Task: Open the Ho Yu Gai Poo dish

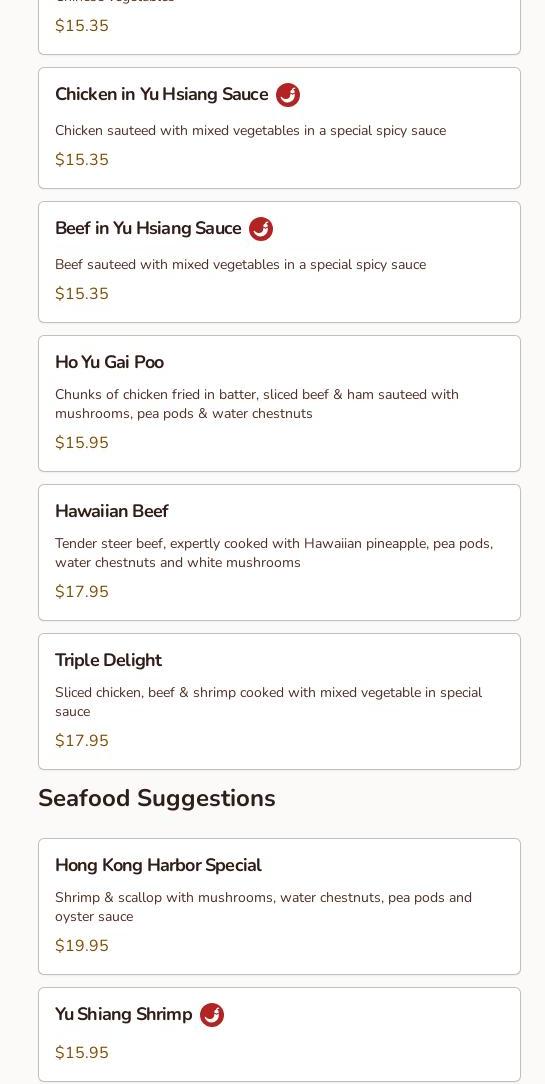Action: [x=279, y=404]
